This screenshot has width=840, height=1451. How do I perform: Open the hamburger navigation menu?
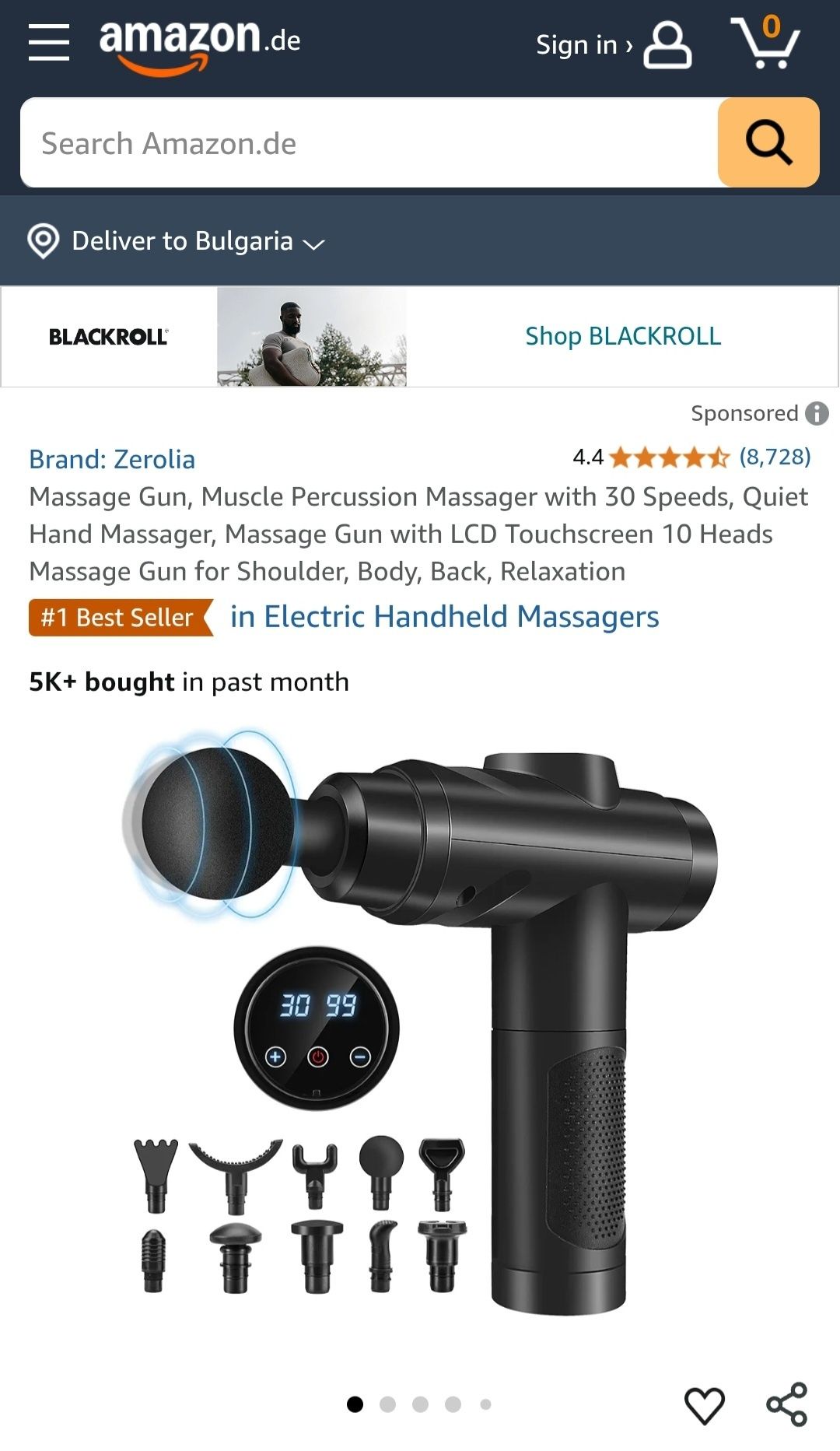49,42
